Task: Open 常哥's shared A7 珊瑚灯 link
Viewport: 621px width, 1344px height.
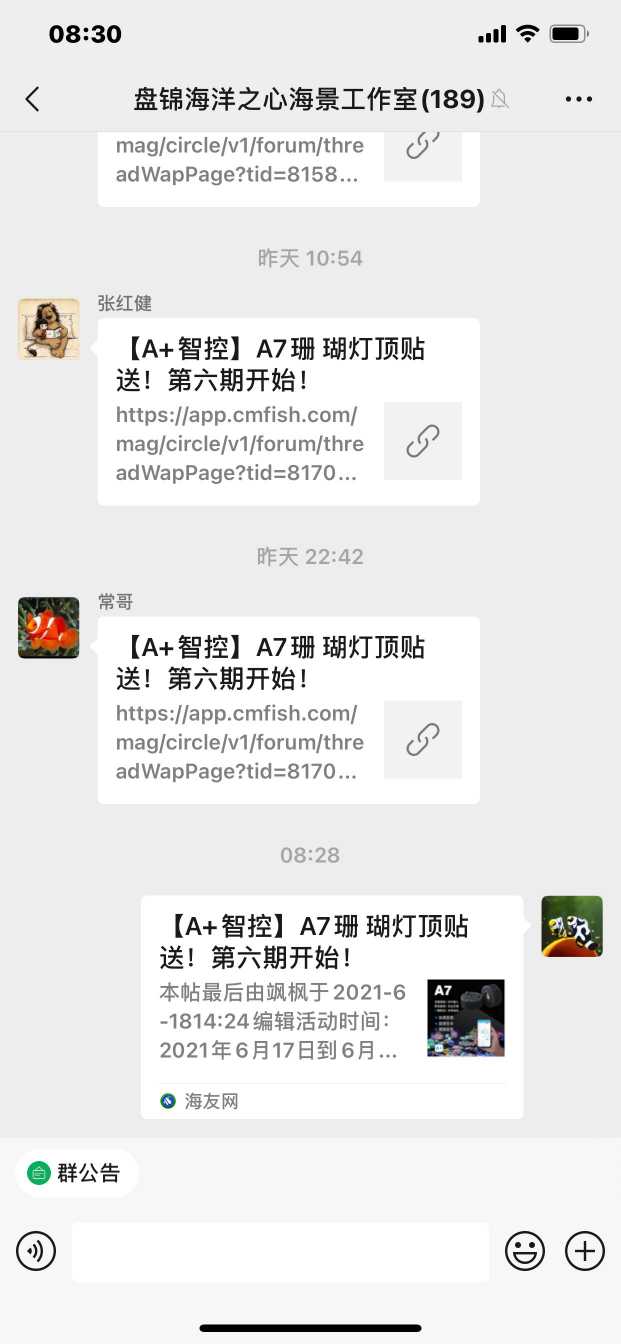Action: [x=288, y=709]
